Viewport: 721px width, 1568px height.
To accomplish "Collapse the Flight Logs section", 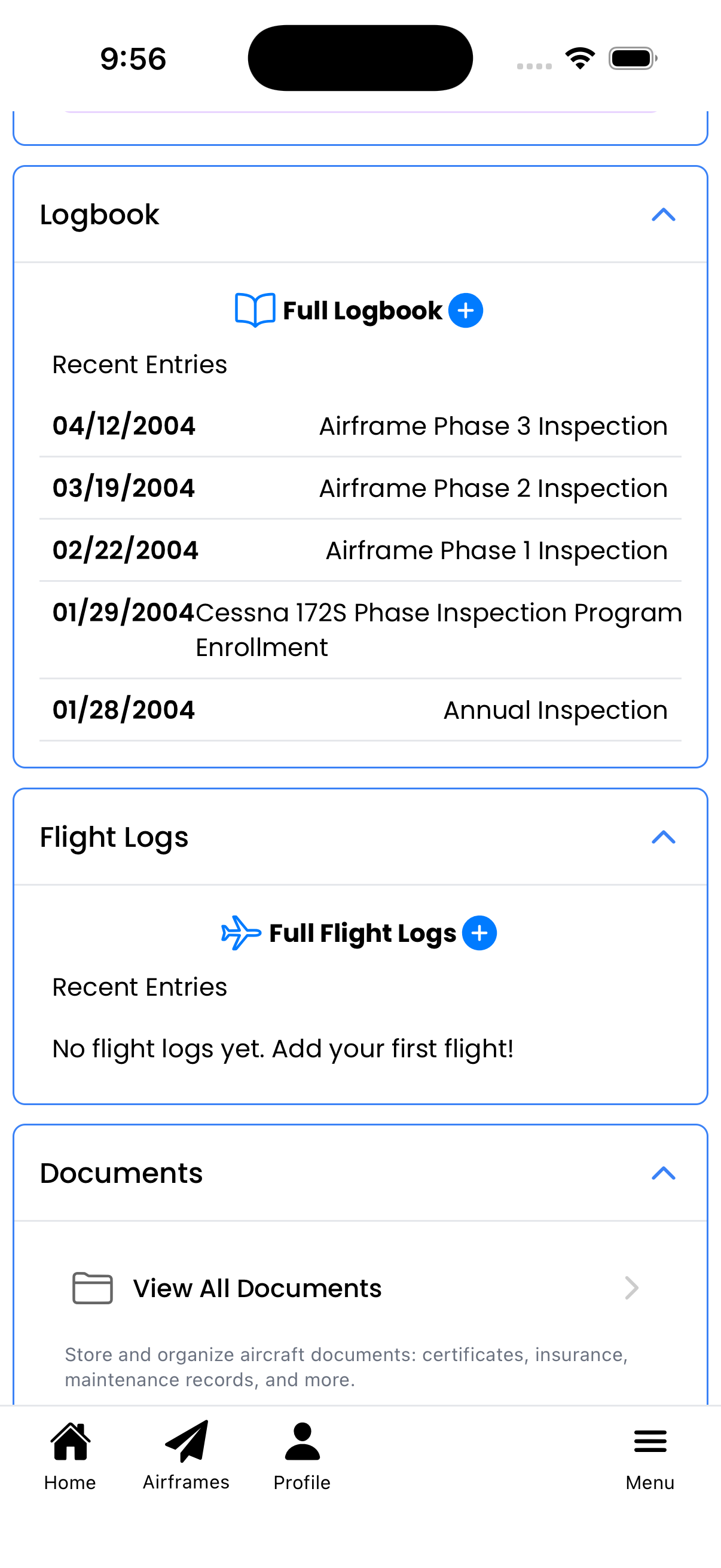I will point(664,838).
